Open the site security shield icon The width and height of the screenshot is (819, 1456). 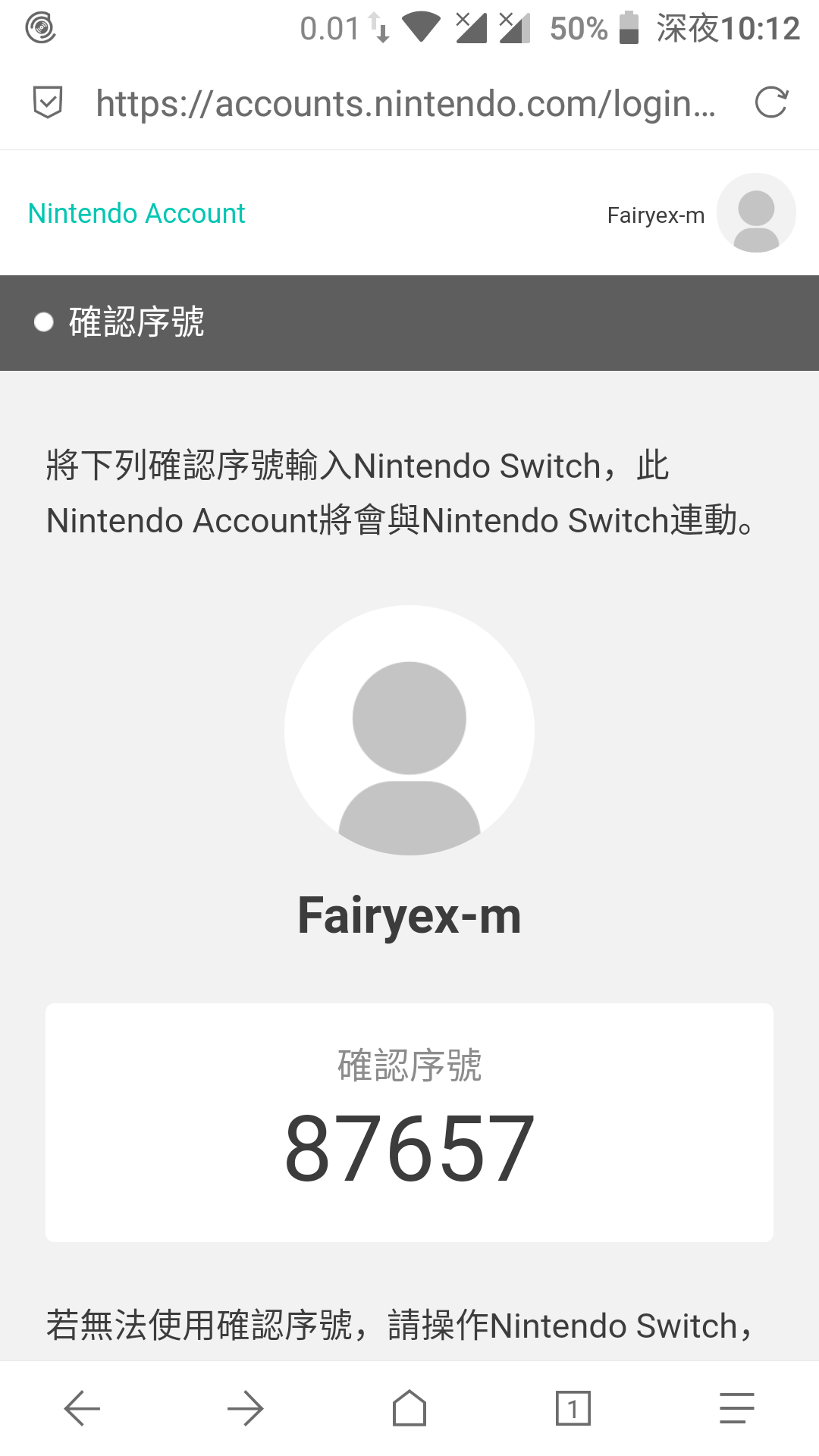(x=48, y=102)
